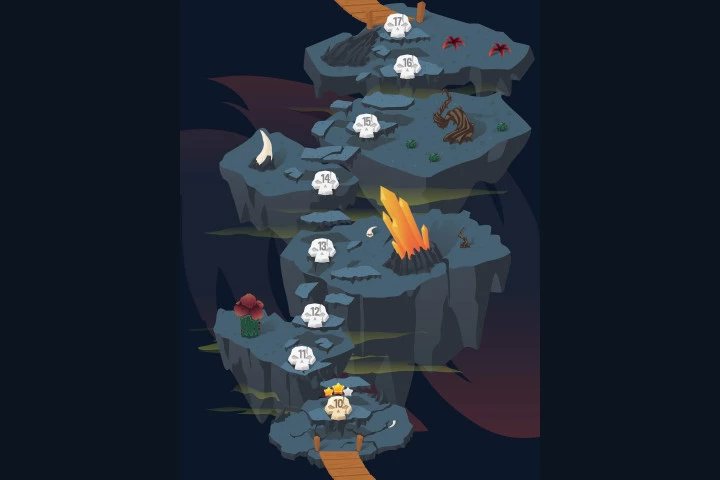Open level 14 skull marker
The height and width of the screenshot is (480, 720).
[324, 182]
